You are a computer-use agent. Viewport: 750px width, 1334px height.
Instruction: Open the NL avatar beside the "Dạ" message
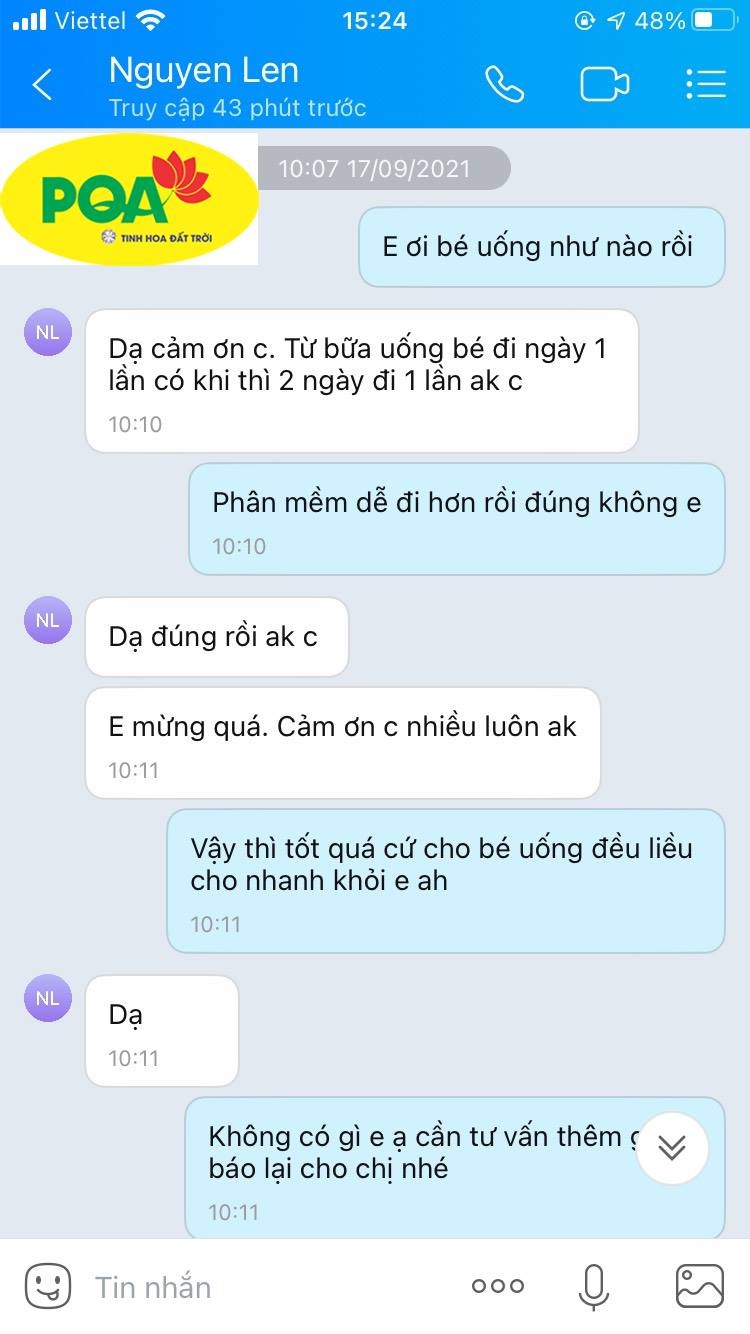pyautogui.click(x=47, y=998)
